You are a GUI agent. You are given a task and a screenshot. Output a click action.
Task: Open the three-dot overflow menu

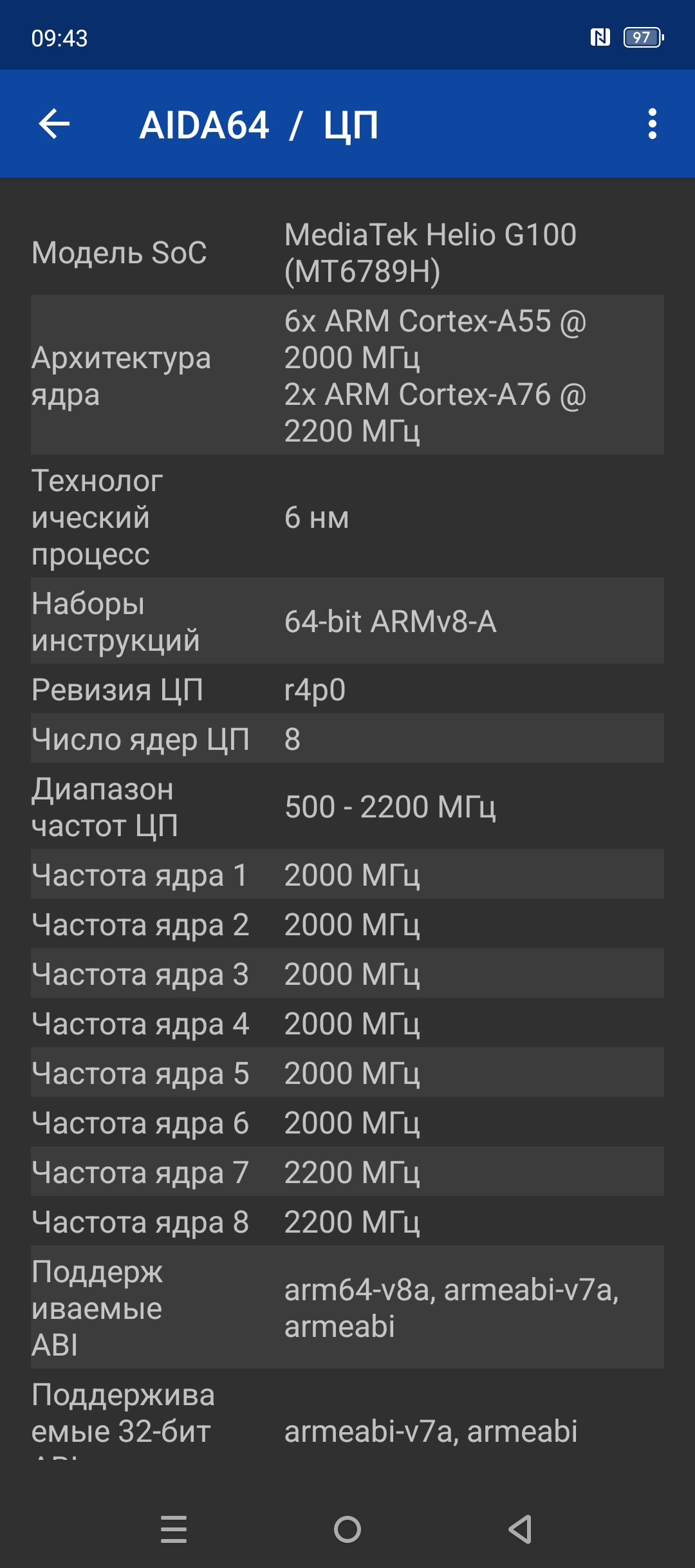[652, 124]
